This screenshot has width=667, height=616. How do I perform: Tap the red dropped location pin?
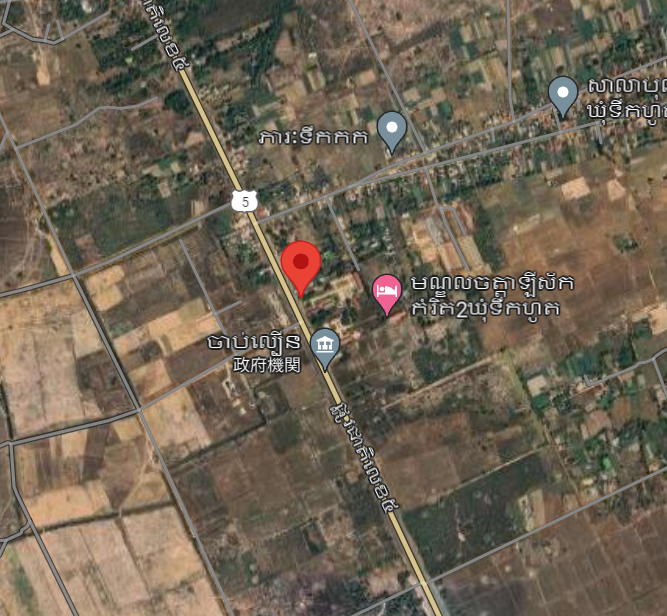[x=300, y=265]
